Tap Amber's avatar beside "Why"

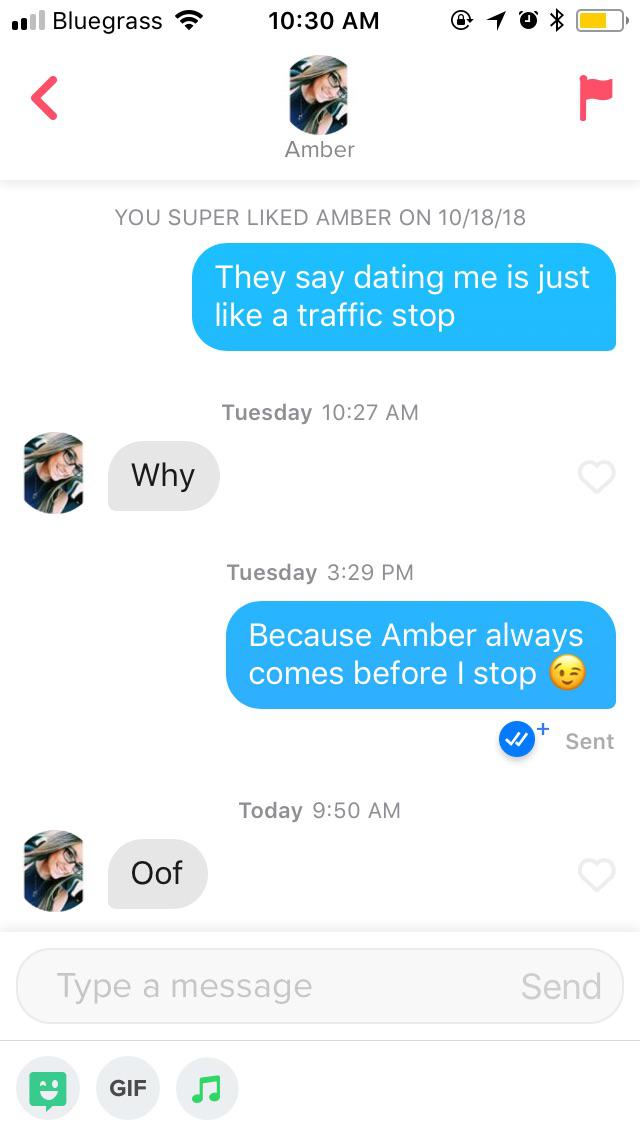pyautogui.click(x=54, y=474)
